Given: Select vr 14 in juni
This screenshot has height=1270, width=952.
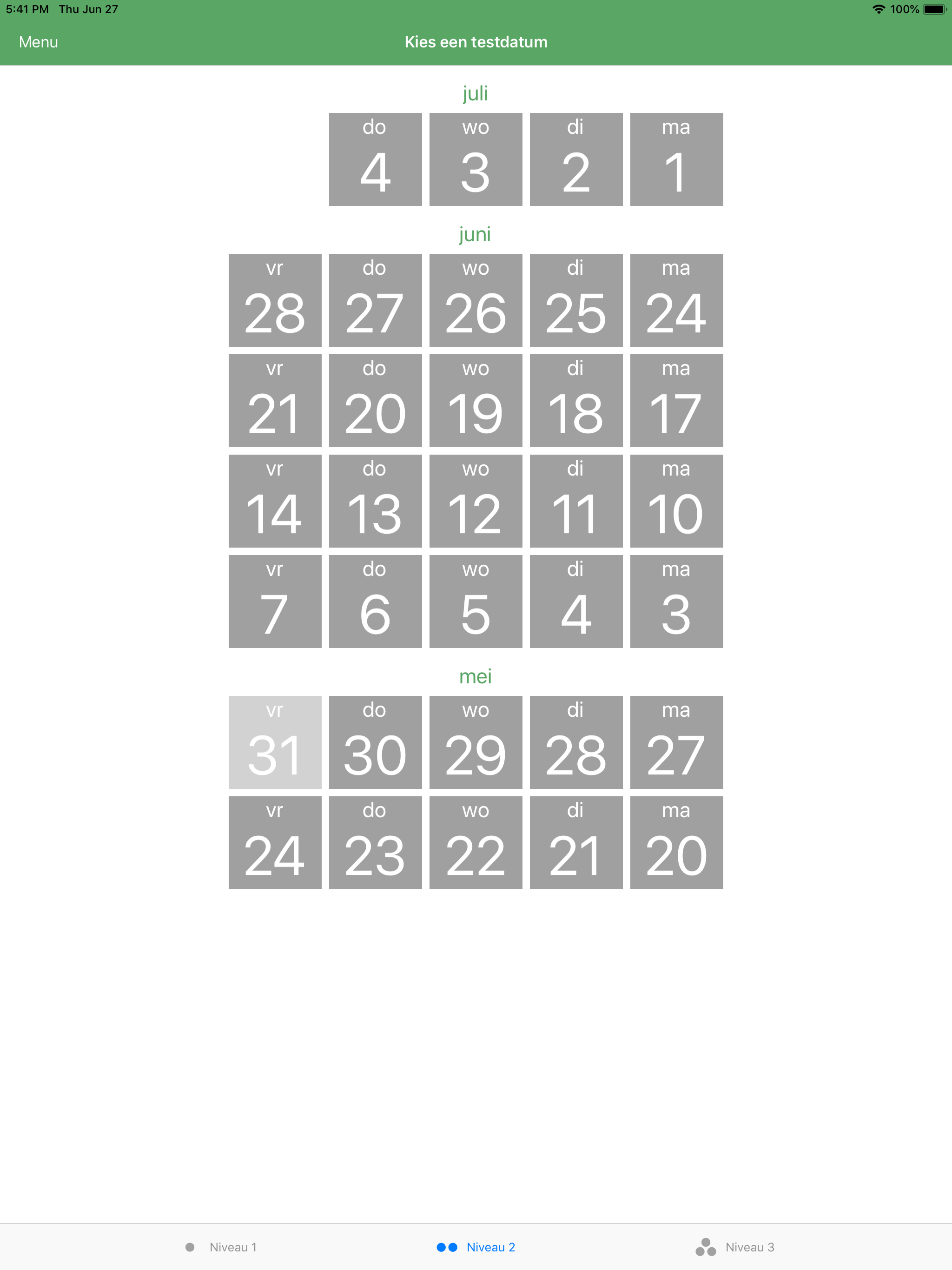Looking at the screenshot, I should point(275,500).
